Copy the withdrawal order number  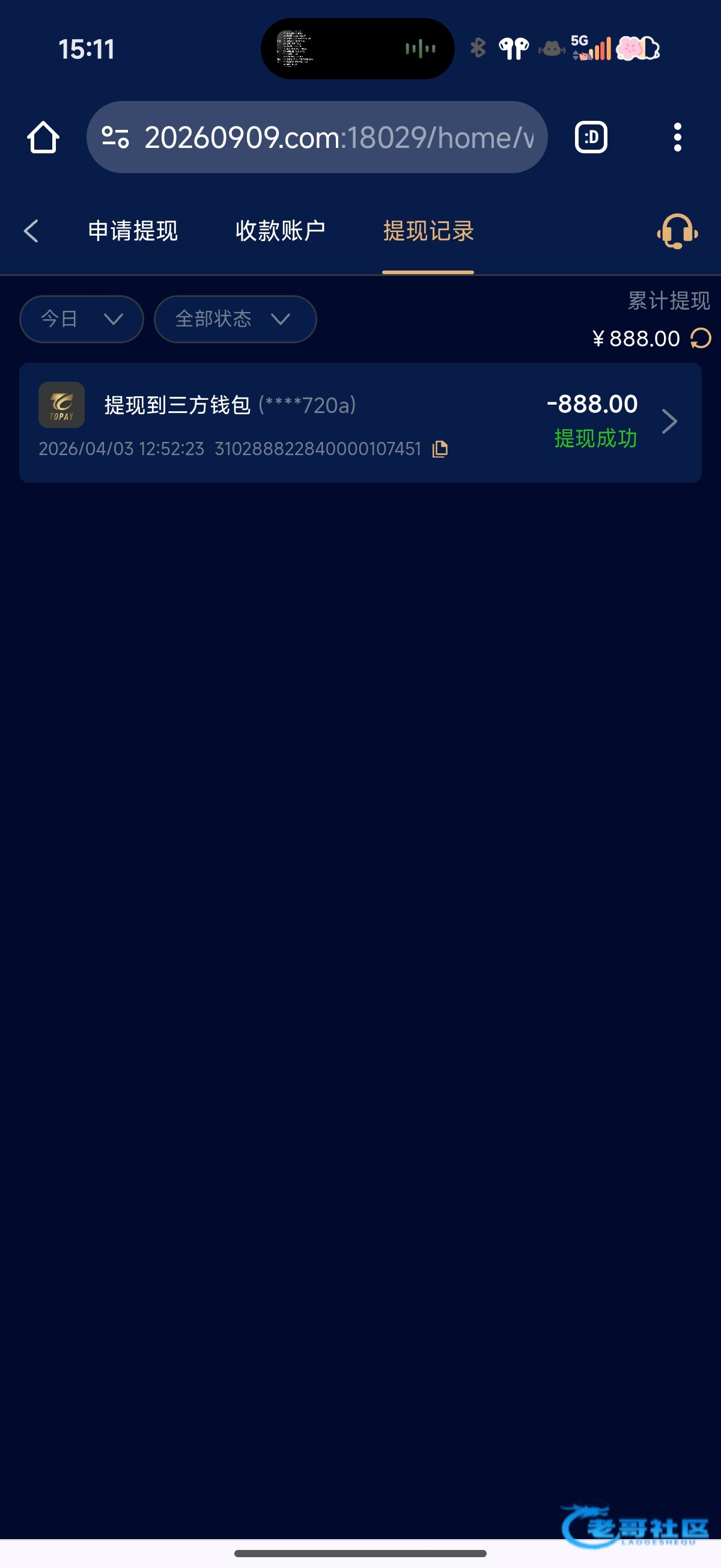(440, 449)
